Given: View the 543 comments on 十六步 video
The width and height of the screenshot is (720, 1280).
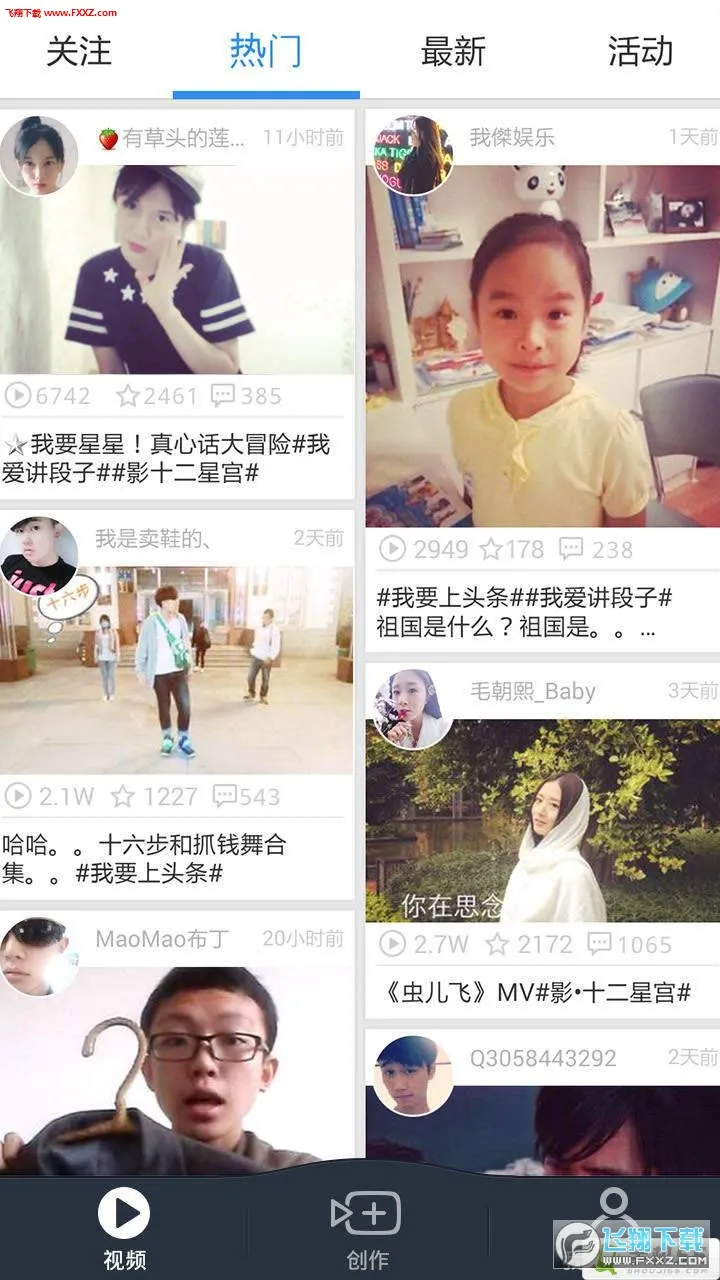Looking at the screenshot, I should click(246, 796).
